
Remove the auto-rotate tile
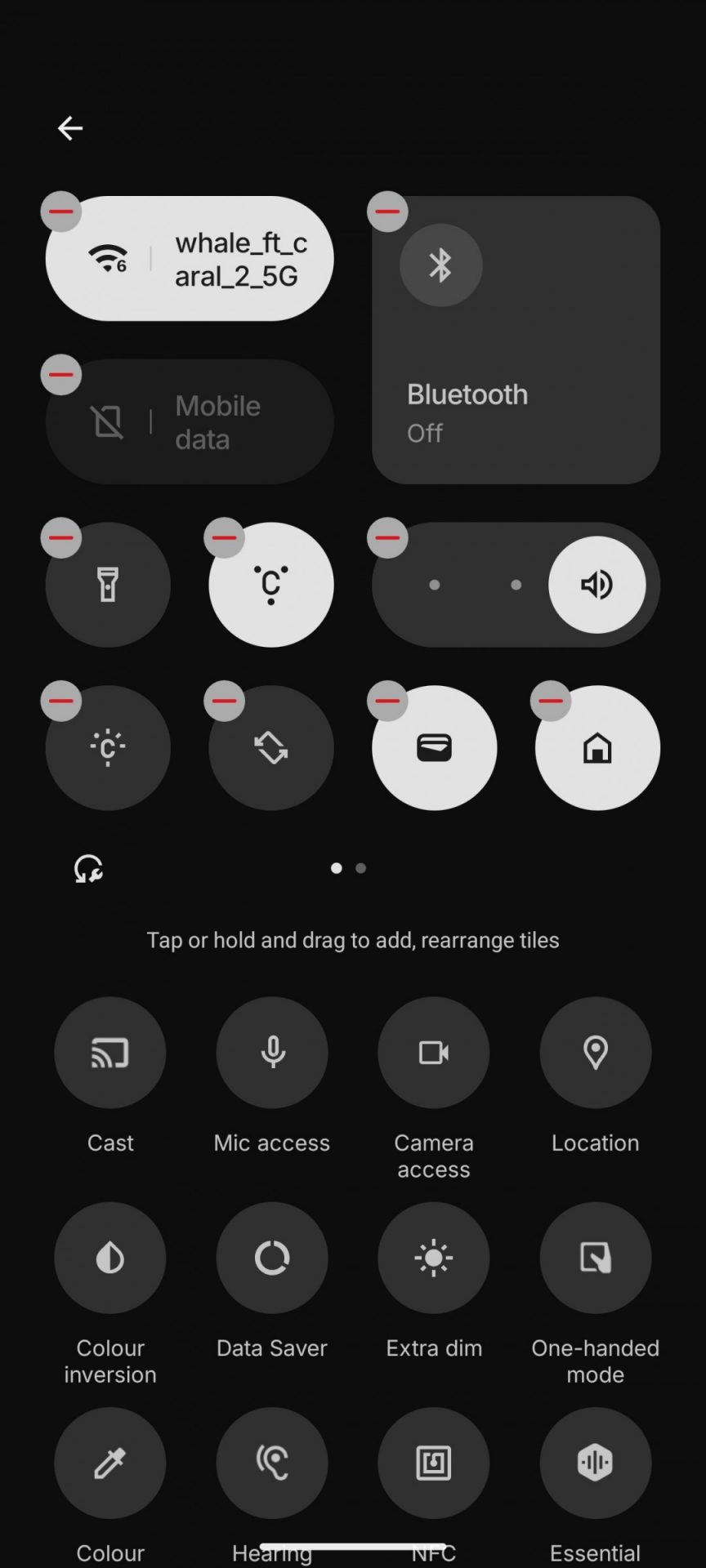tap(225, 701)
